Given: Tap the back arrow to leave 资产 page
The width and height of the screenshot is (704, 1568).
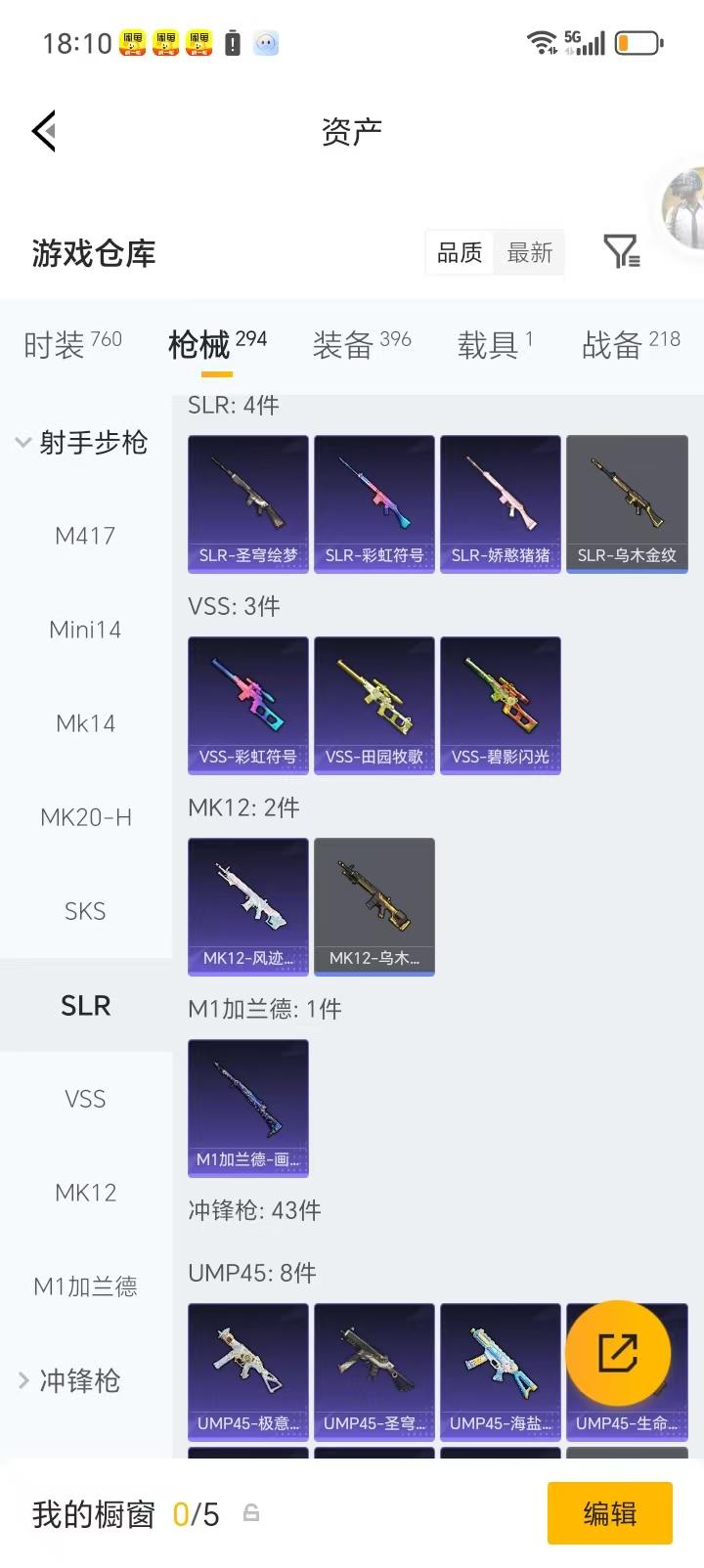Looking at the screenshot, I should tap(43, 131).
